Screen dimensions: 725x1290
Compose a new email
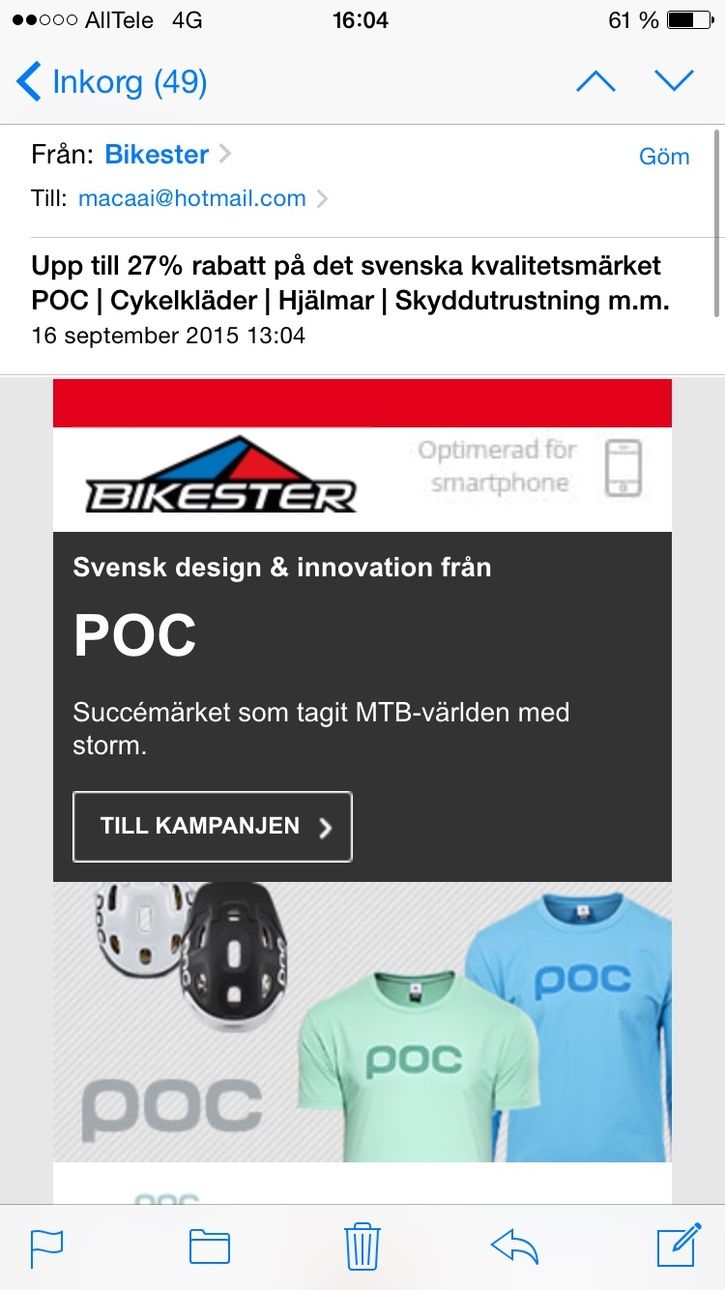(x=678, y=1247)
